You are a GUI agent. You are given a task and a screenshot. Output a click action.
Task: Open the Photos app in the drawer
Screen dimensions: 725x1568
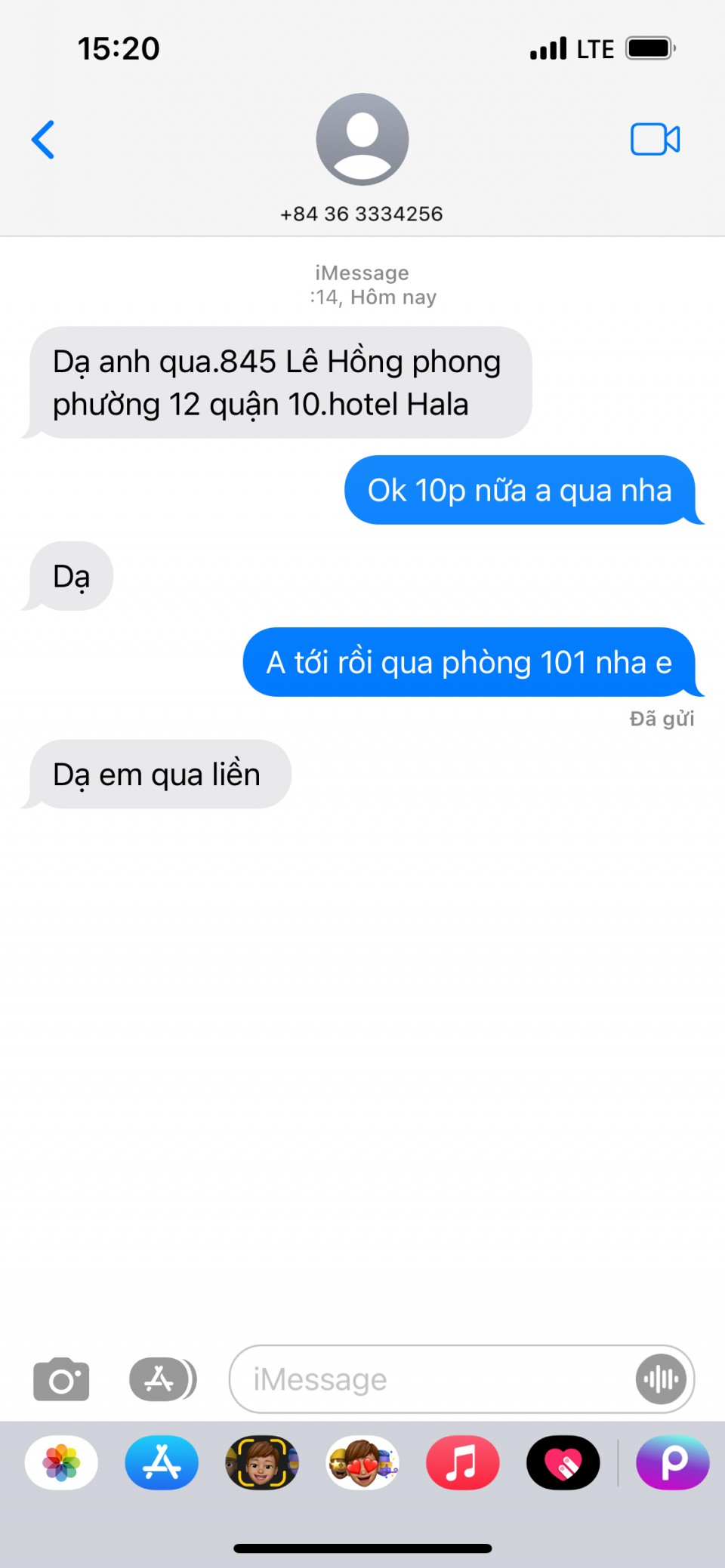(x=61, y=1462)
